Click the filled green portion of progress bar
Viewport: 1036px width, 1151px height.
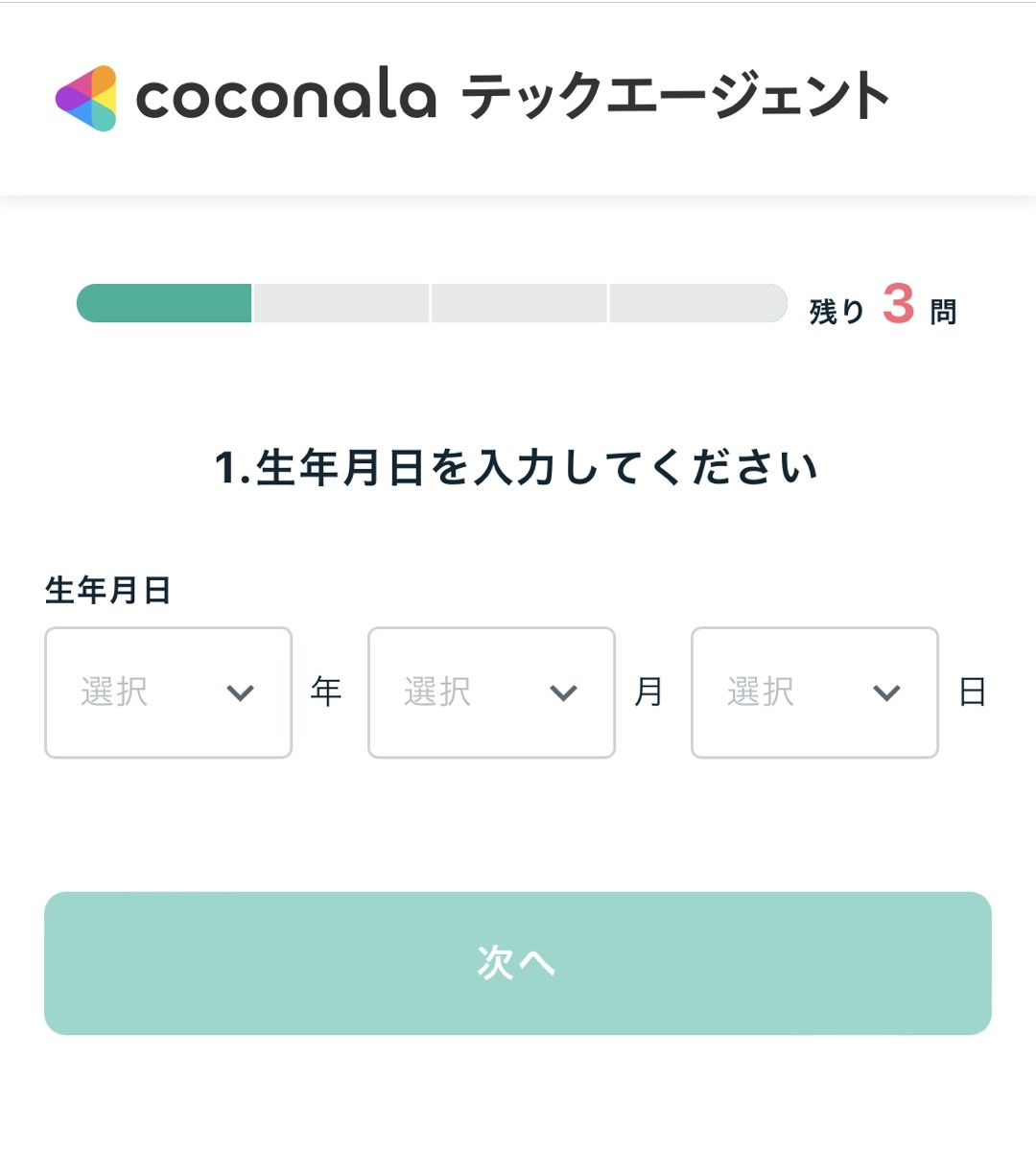163,303
